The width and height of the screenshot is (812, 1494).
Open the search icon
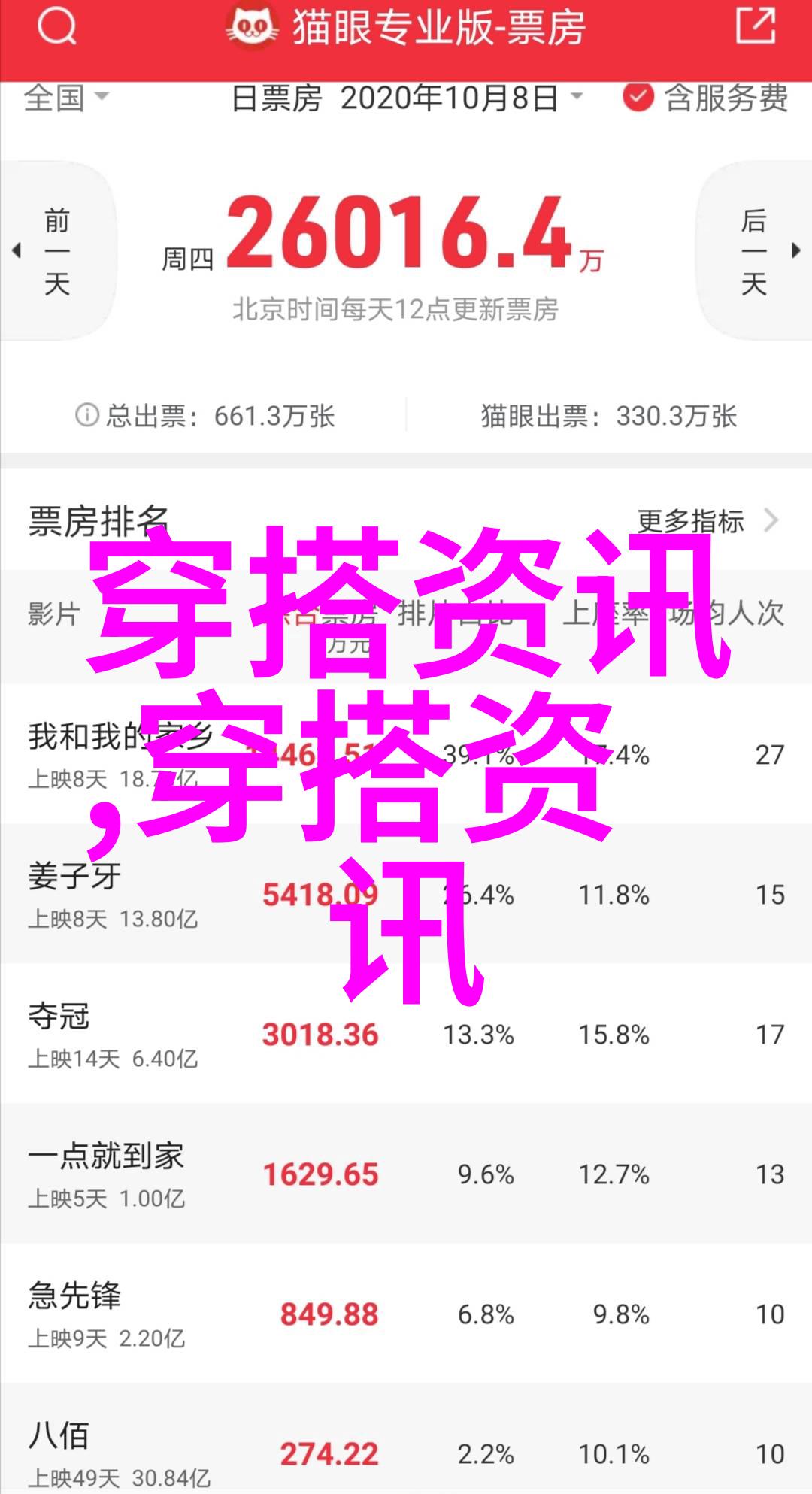(56, 28)
